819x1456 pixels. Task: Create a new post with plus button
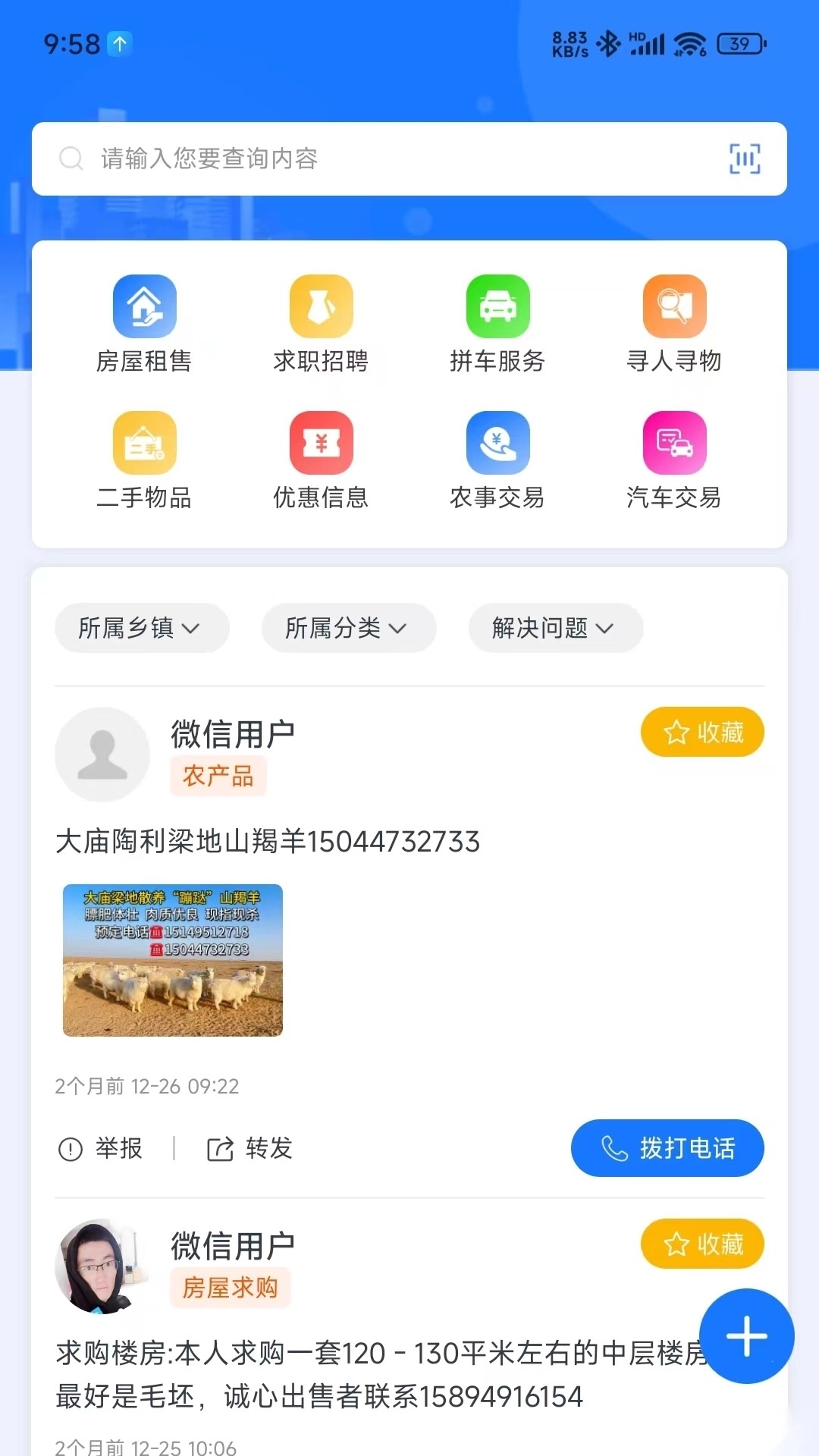coord(746,1336)
